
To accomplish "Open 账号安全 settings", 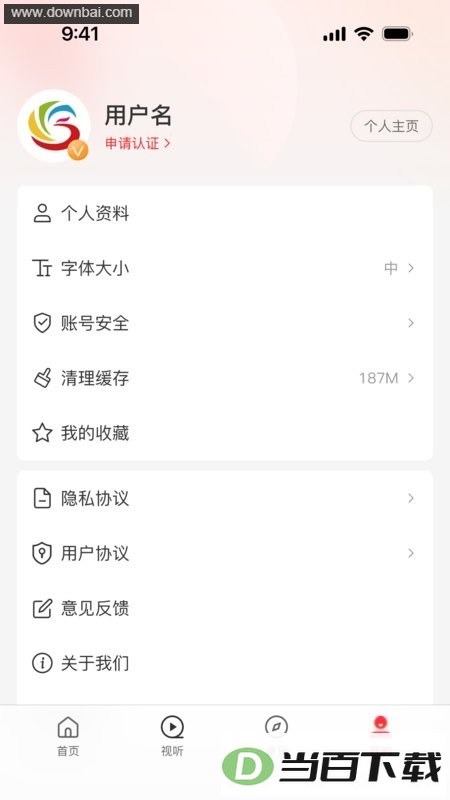I will pyautogui.click(x=225, y=323).
